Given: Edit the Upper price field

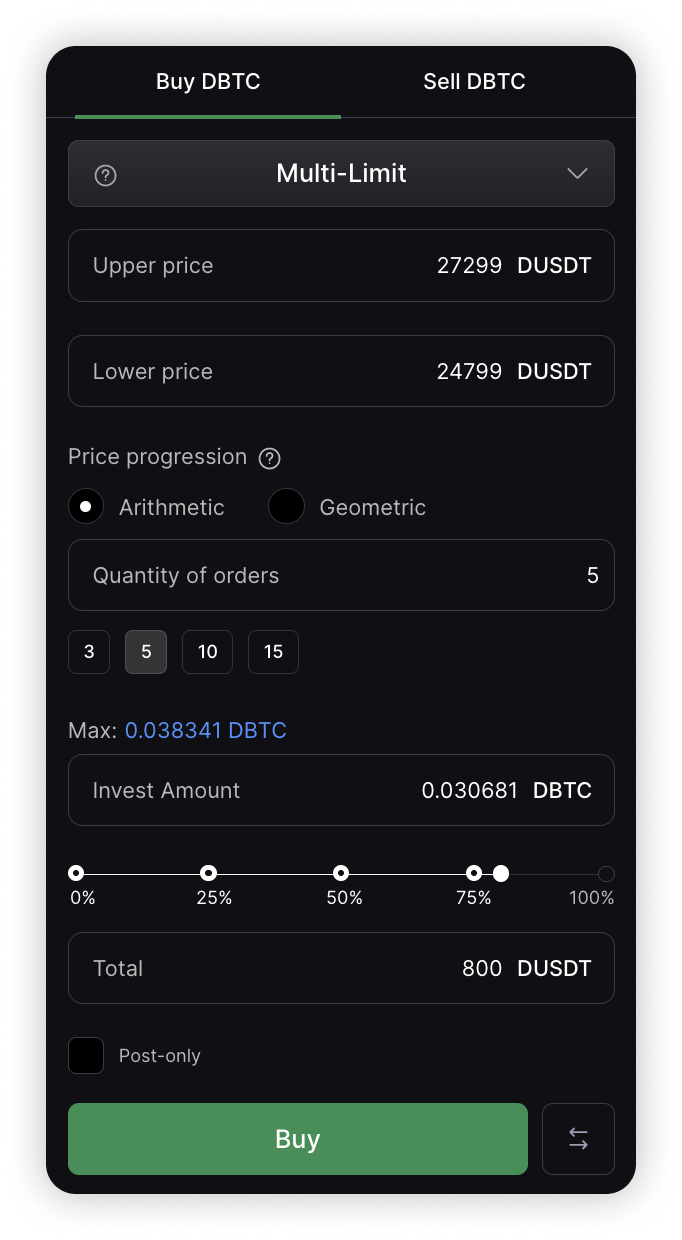Looking at the screenshot, I should [340, 266].
